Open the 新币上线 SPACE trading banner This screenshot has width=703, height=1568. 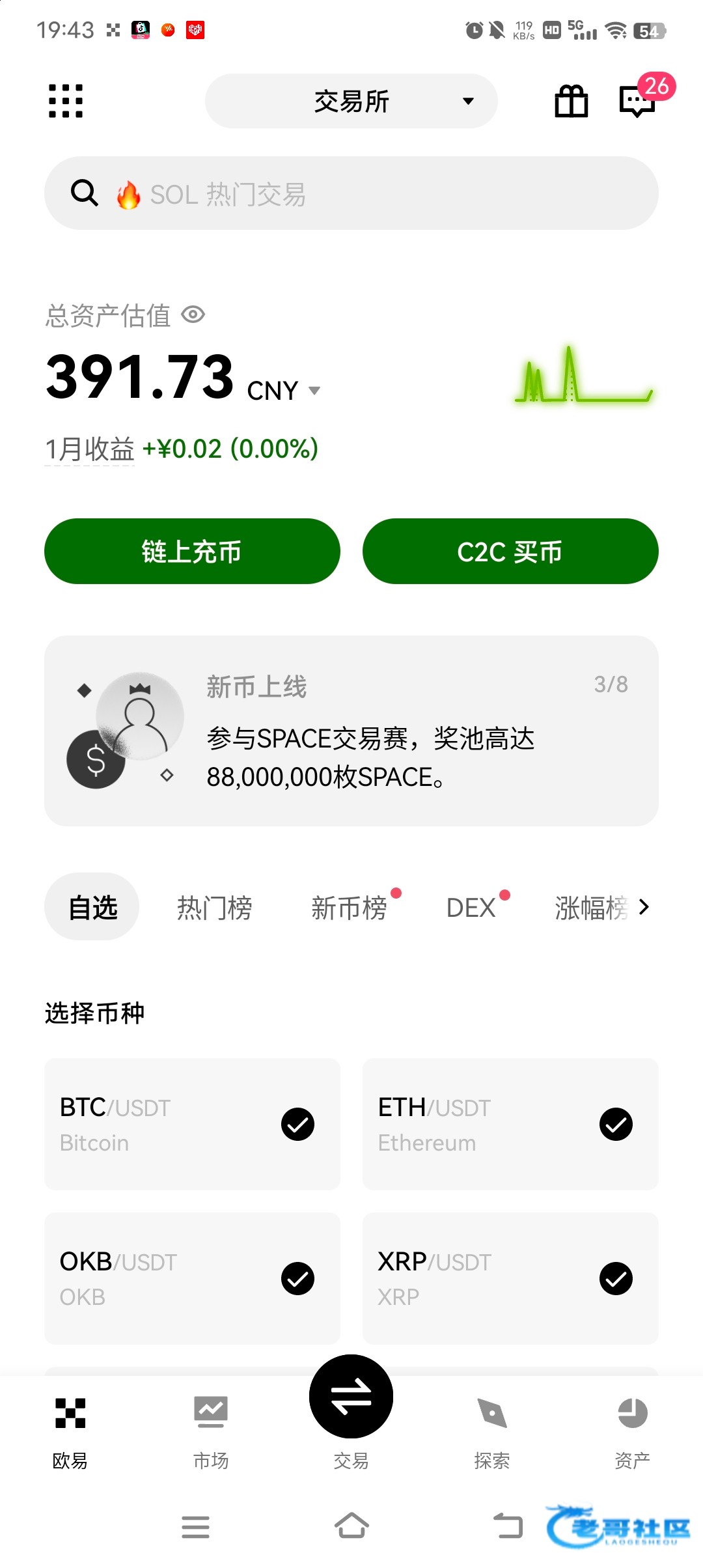pos(351,731)
